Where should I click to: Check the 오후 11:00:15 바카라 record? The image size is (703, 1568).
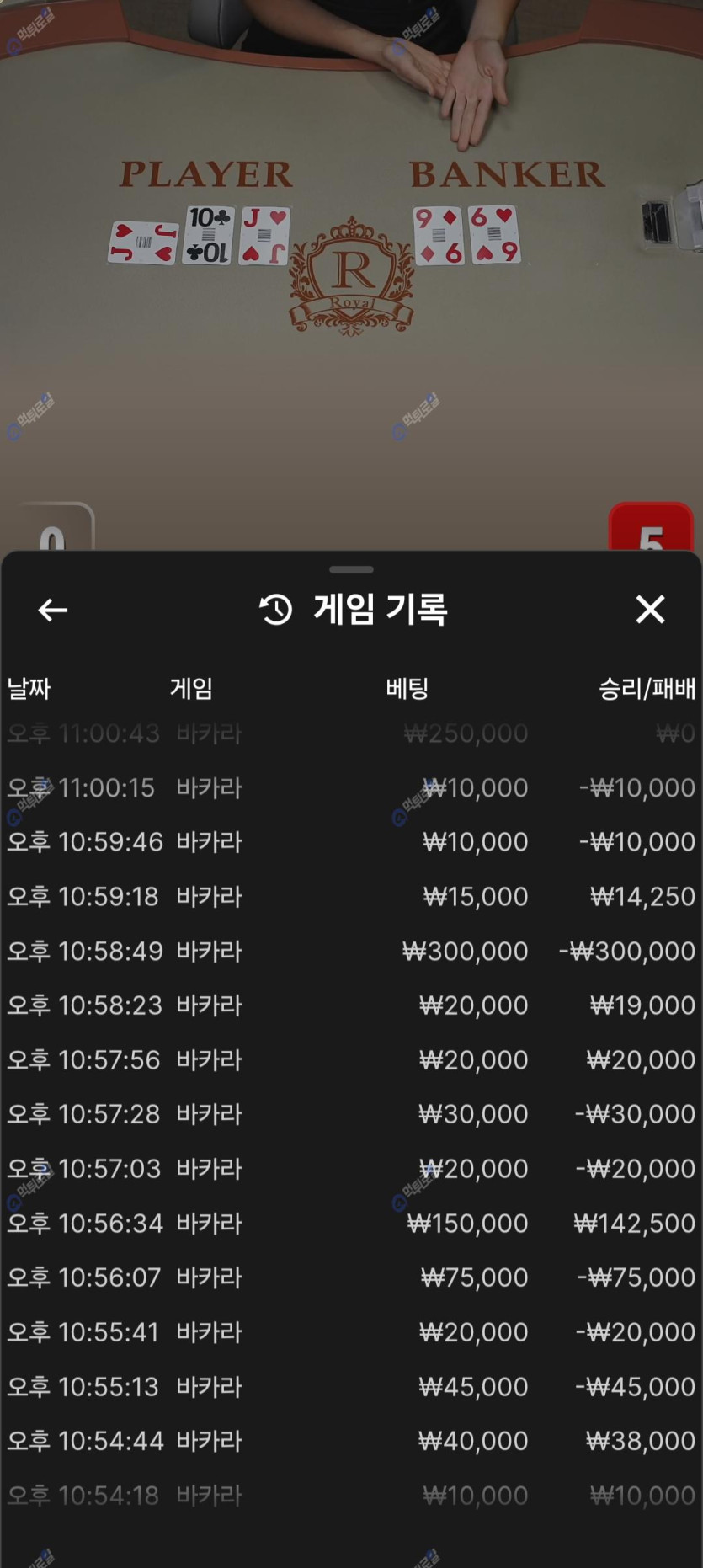tap(351, 787)
